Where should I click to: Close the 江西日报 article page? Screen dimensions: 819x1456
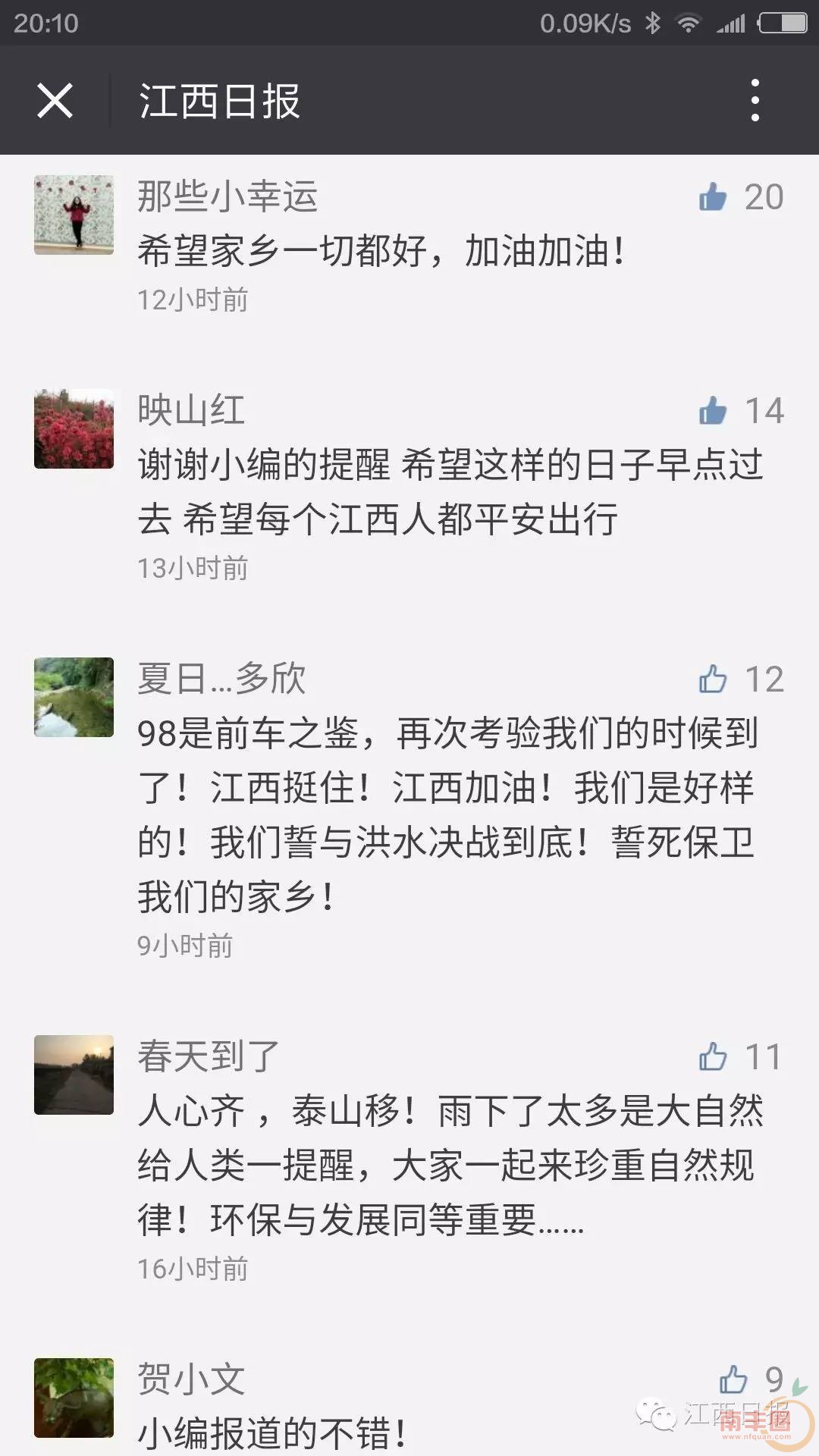(55, 101)
